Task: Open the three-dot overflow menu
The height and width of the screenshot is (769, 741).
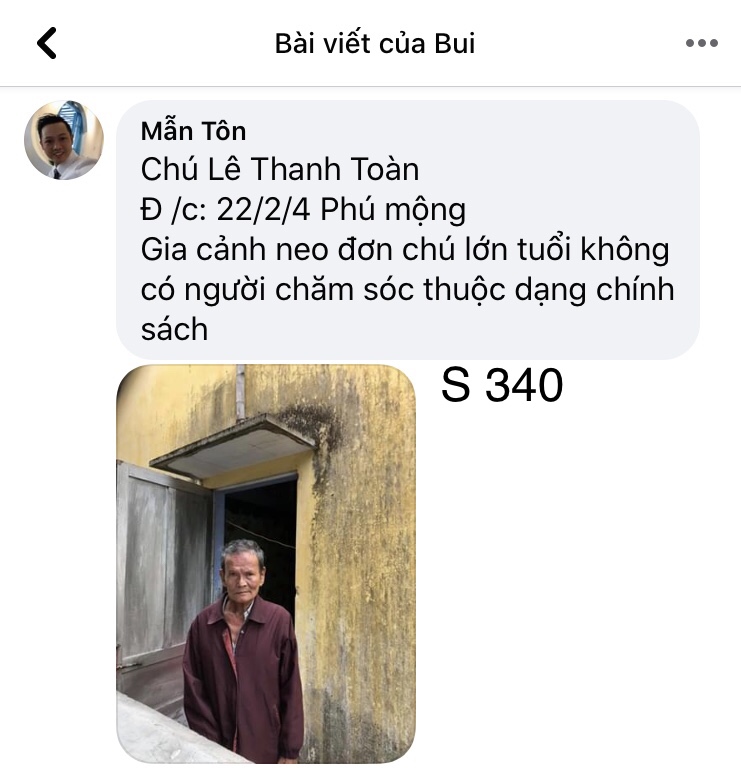Action: click(x=701, y=43)
